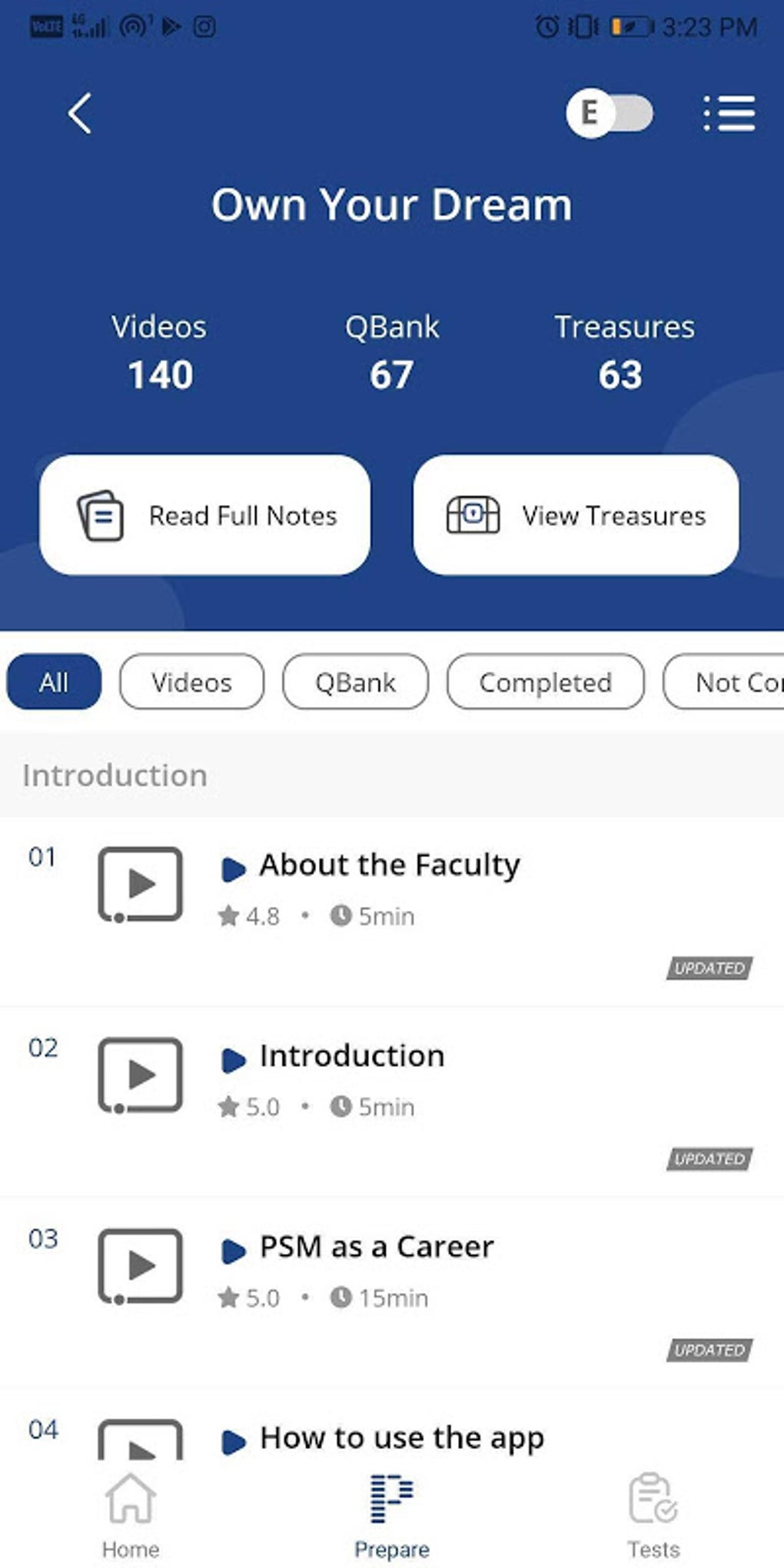
Task: Open the Introduction video lesson
Action: click(351, 1056)
